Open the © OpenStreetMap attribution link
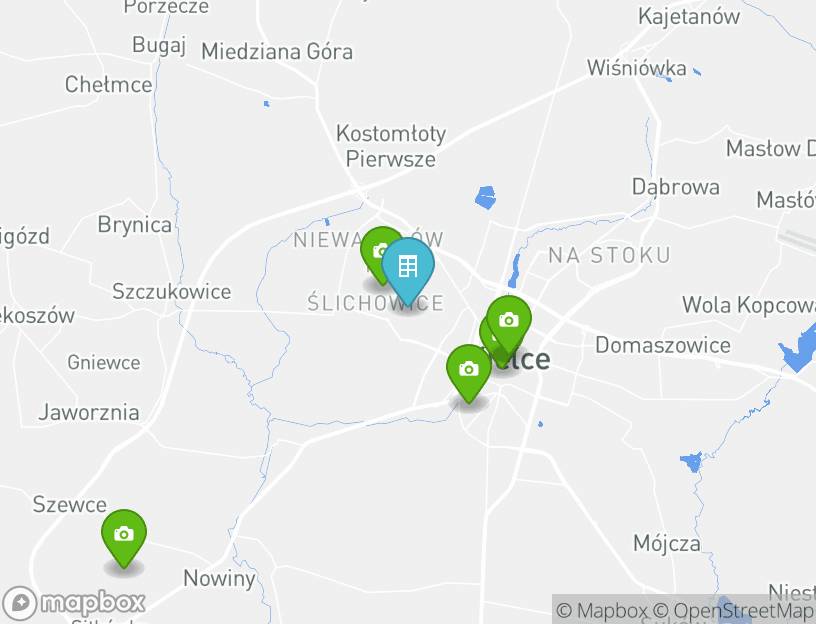The height and width of the screenshot is (624, 816). click(734, 610)
